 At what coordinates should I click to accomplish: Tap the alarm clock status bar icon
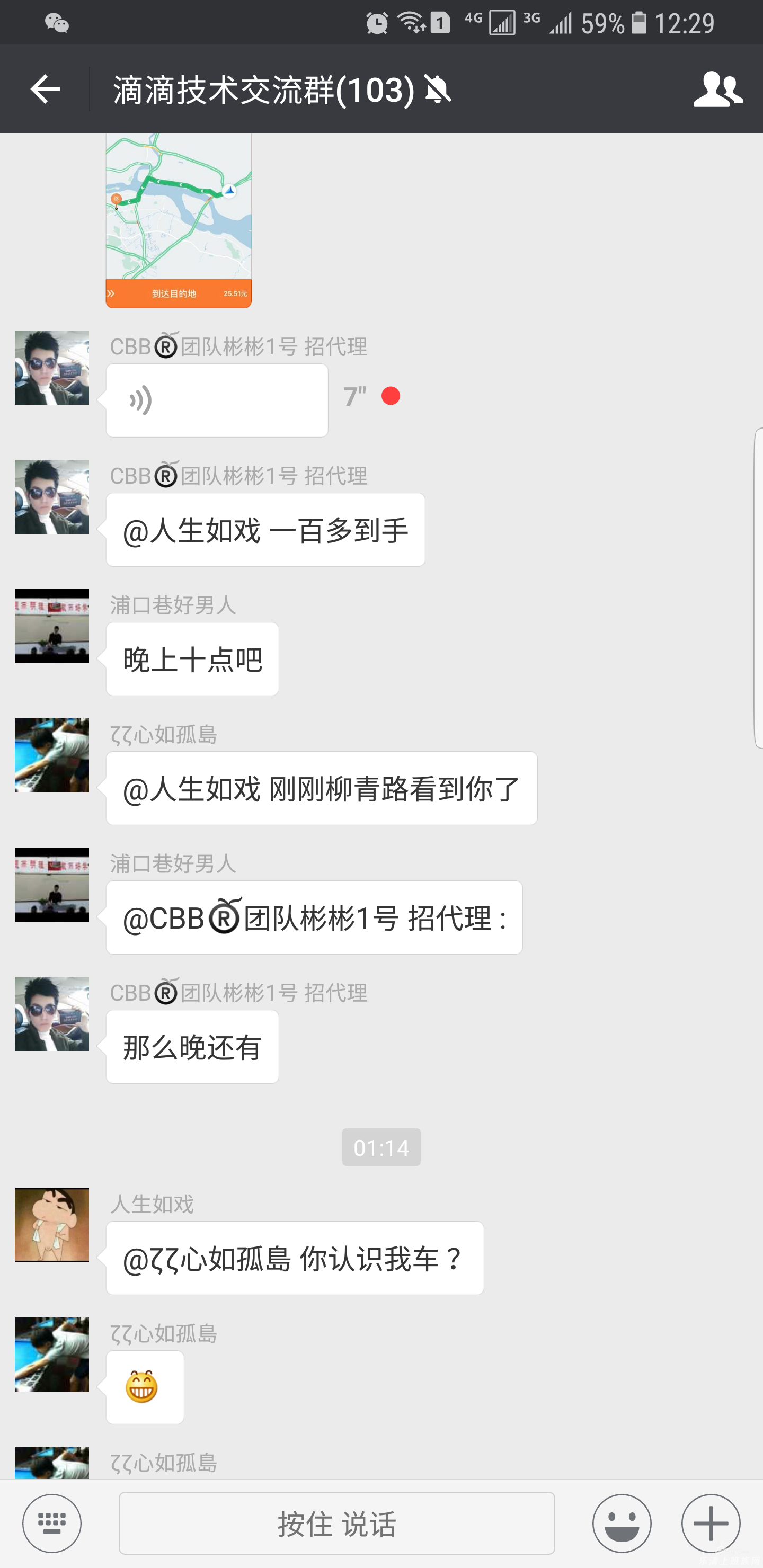tap(377, 23)
